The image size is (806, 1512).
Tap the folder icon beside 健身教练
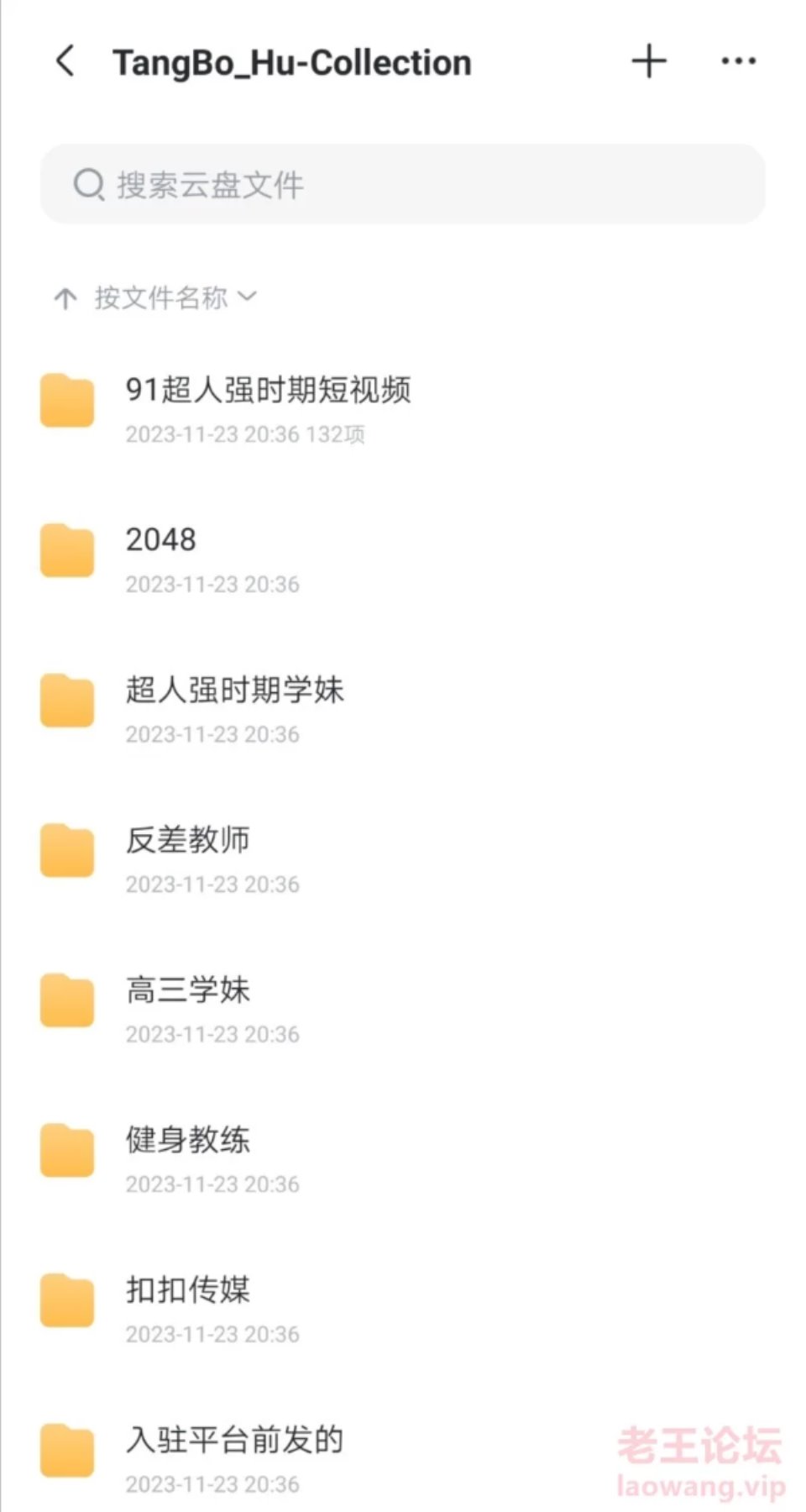[x=66, y=1151]
